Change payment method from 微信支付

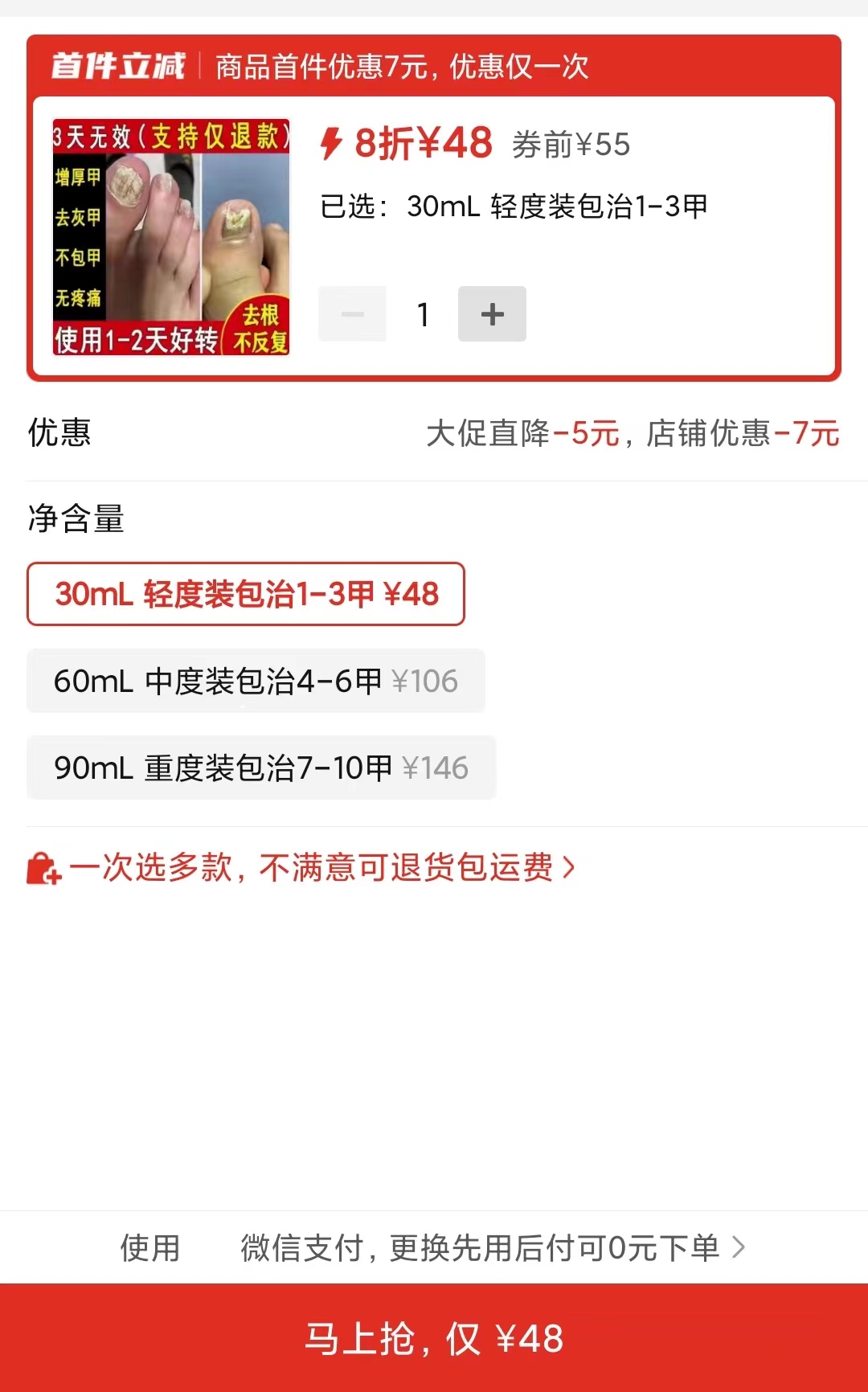[492, 1248]
